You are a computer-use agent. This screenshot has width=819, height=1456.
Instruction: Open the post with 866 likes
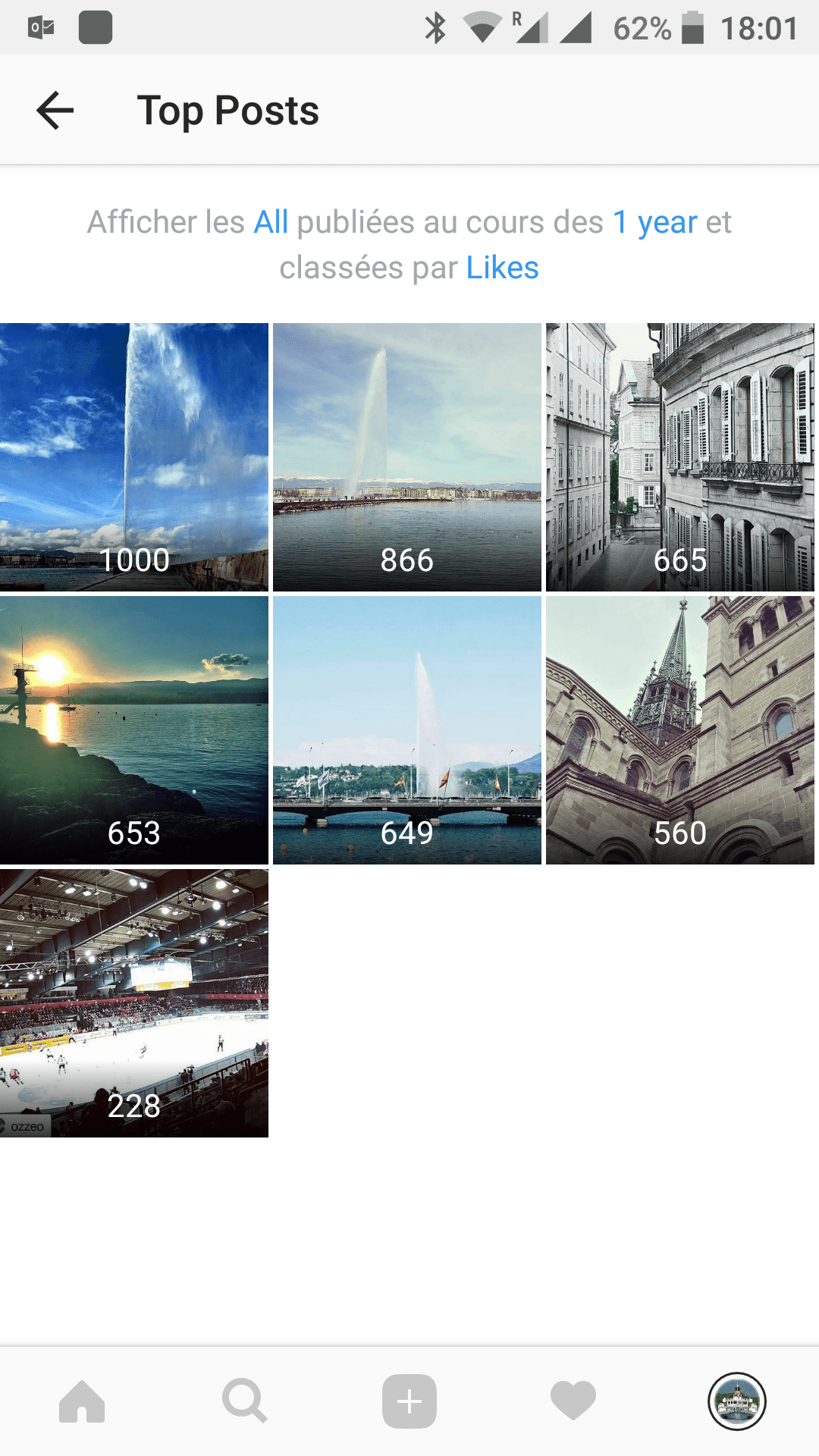pos(407,457)
